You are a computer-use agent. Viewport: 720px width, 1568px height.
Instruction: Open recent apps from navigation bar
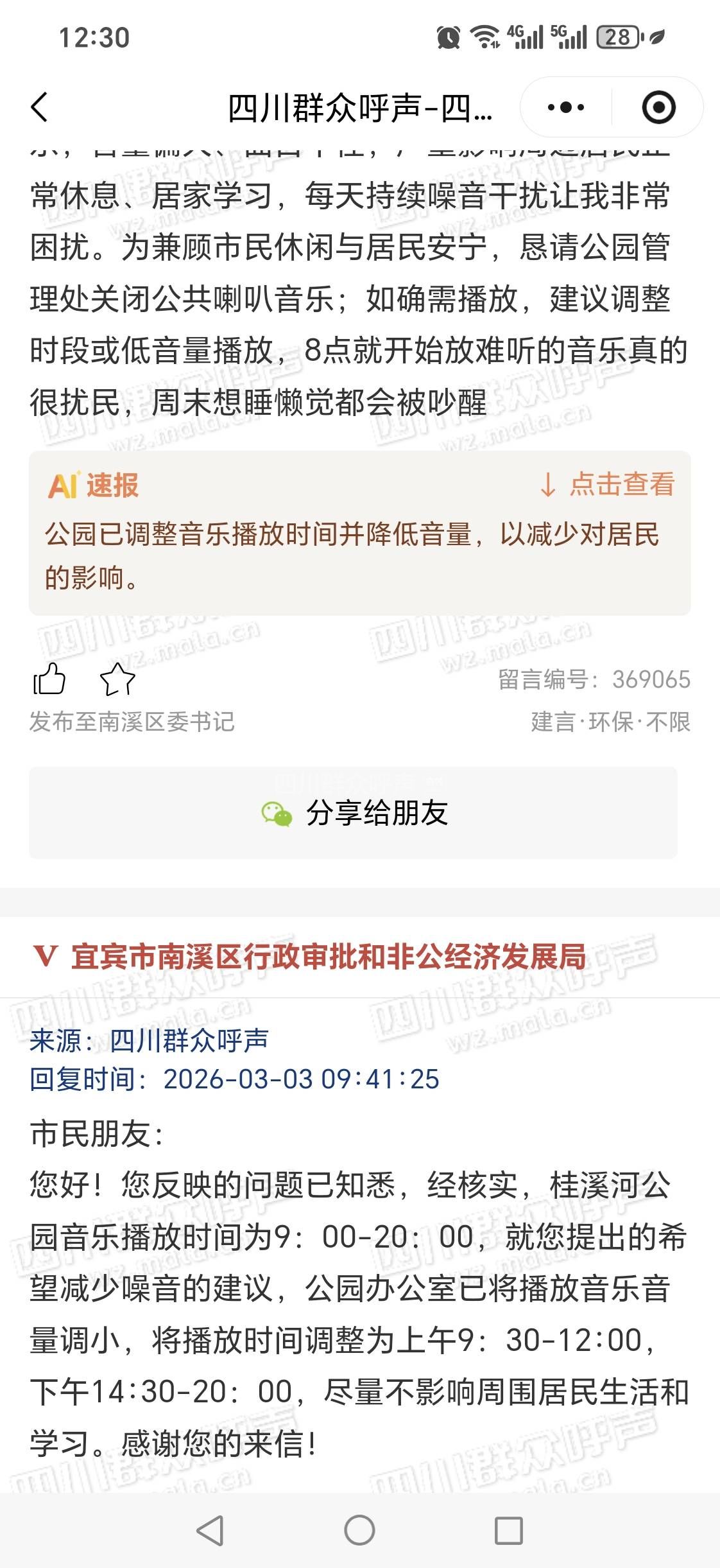(509, 1530)
